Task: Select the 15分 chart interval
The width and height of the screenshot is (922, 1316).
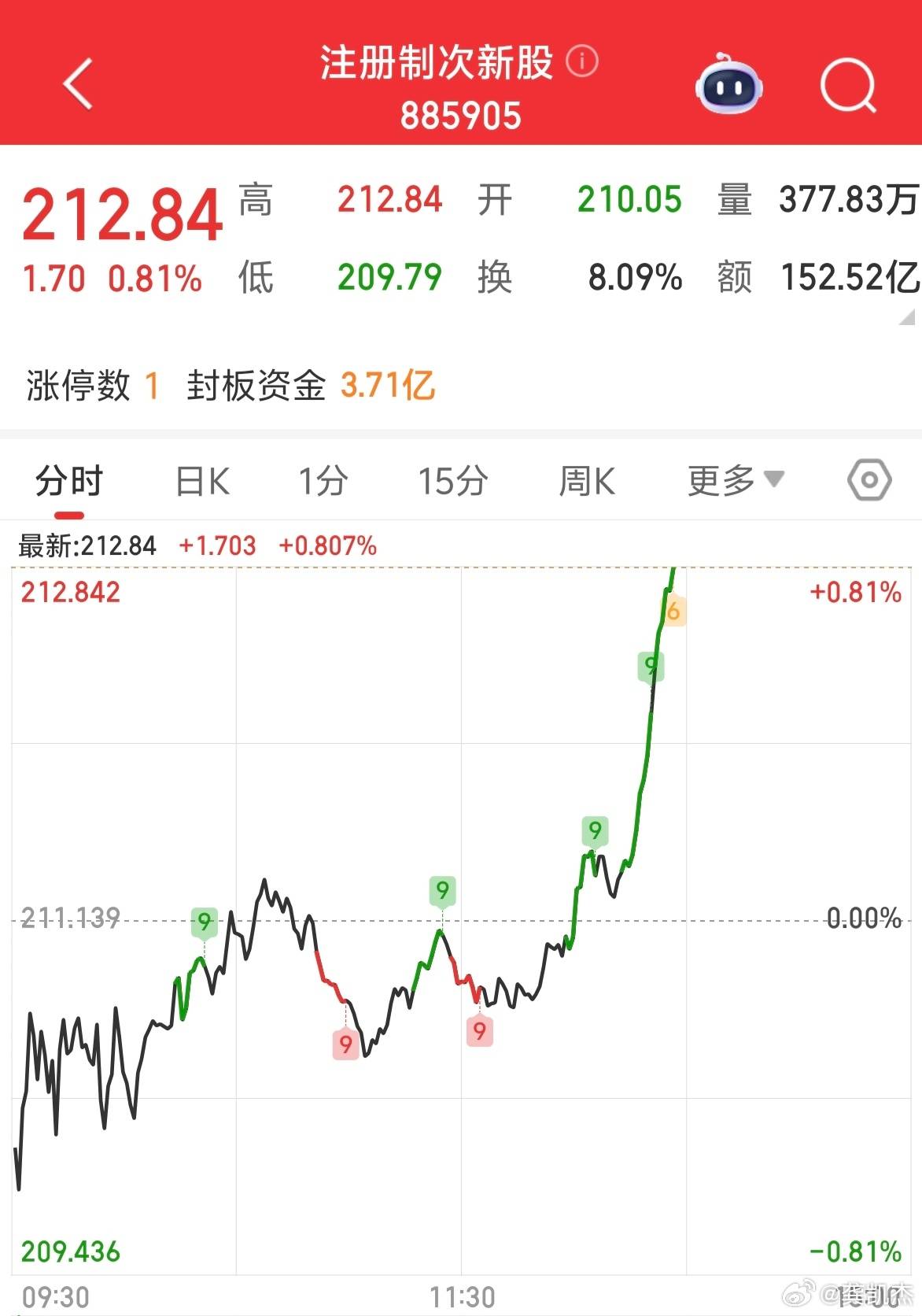Action: (452, 479)
